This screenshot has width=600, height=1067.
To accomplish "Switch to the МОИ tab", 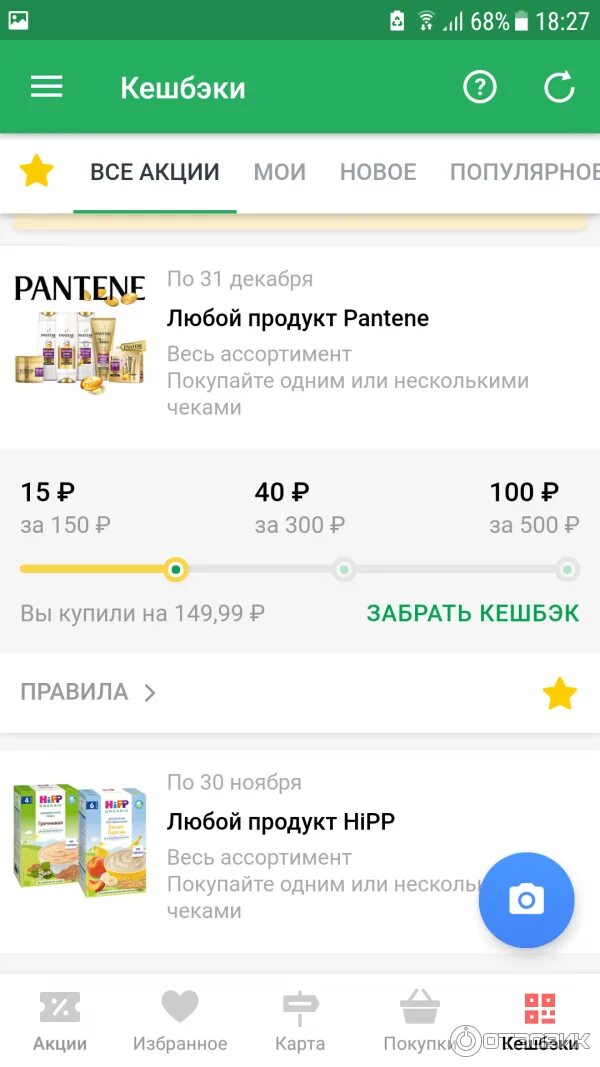I will [280, 172].
